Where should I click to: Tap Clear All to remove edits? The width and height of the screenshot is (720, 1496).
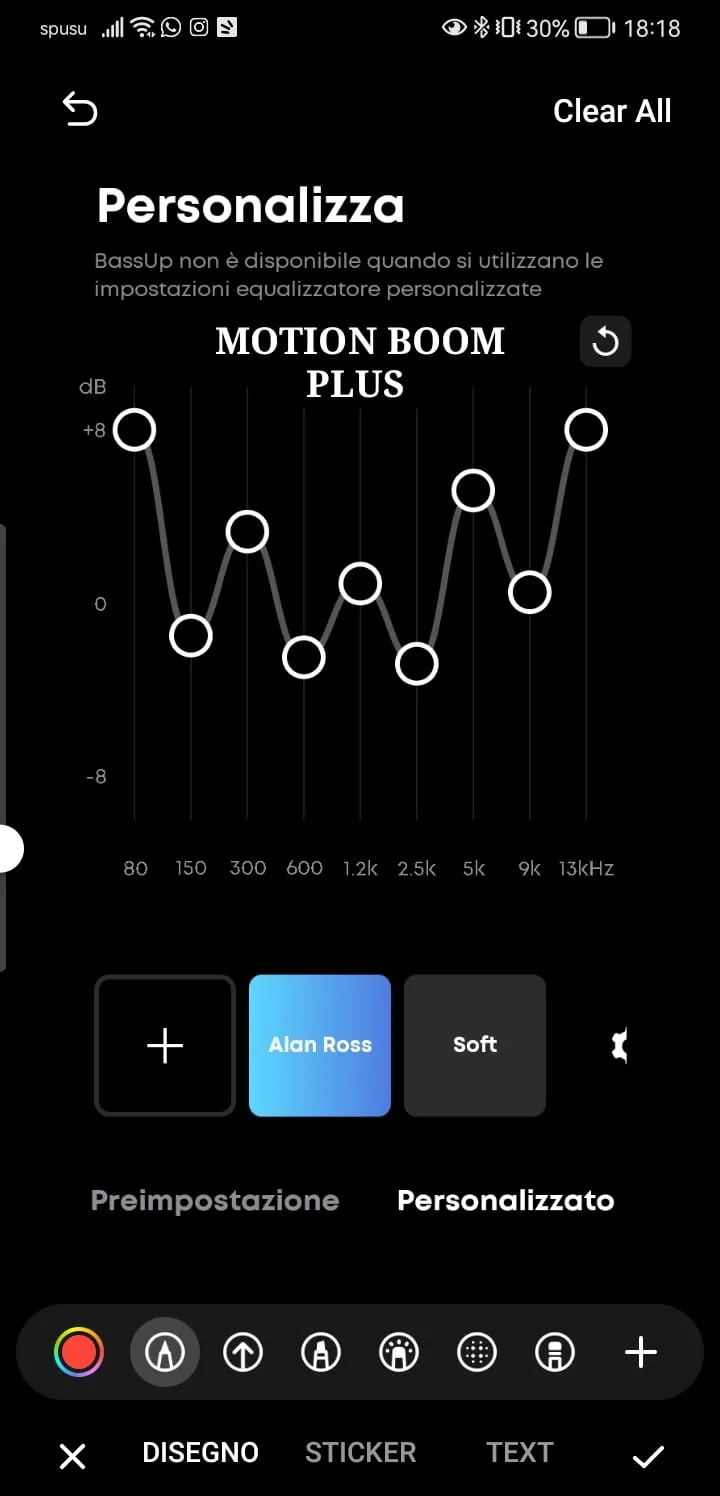(612, 111)
